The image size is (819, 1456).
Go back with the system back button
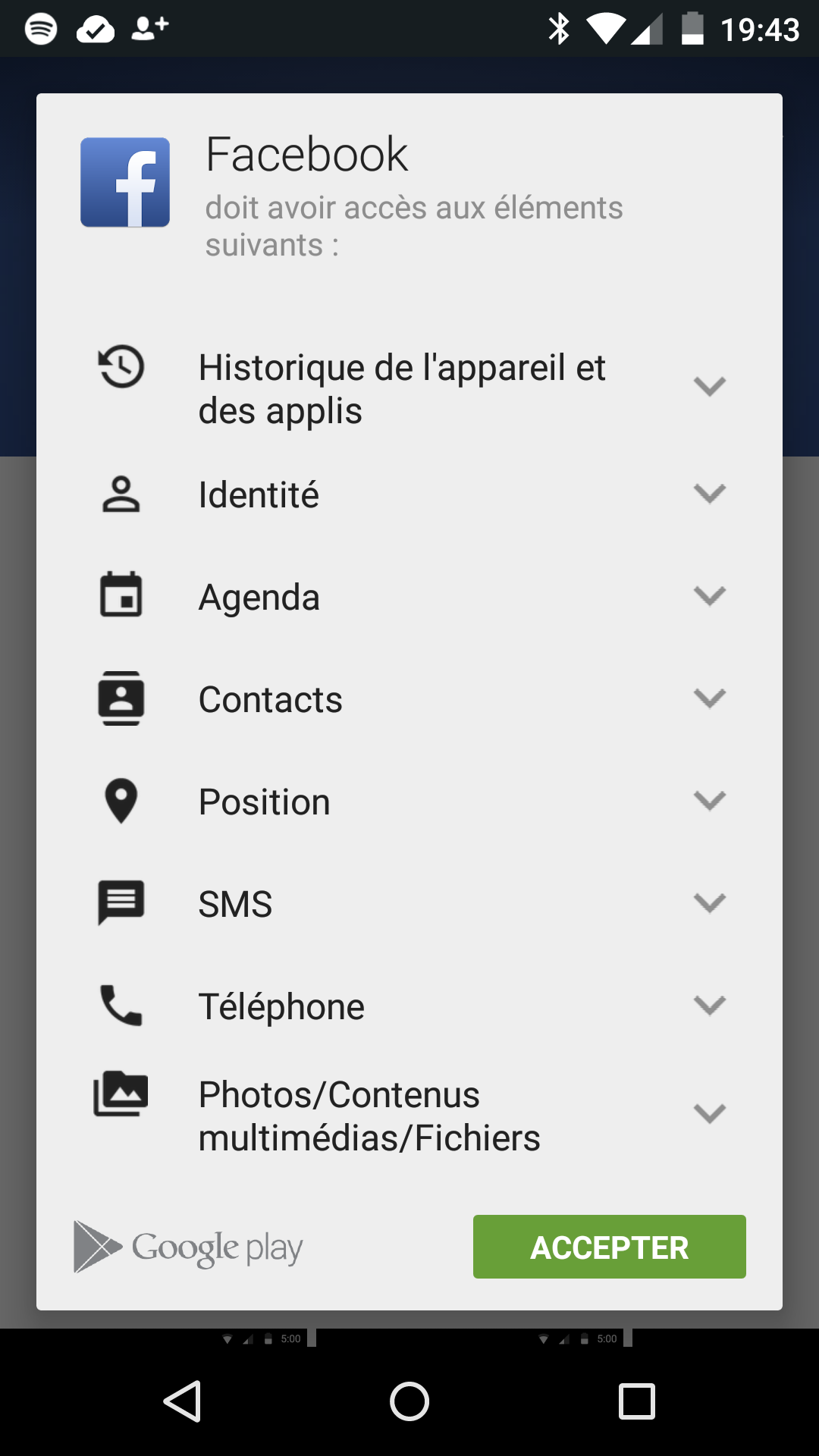183,1401
